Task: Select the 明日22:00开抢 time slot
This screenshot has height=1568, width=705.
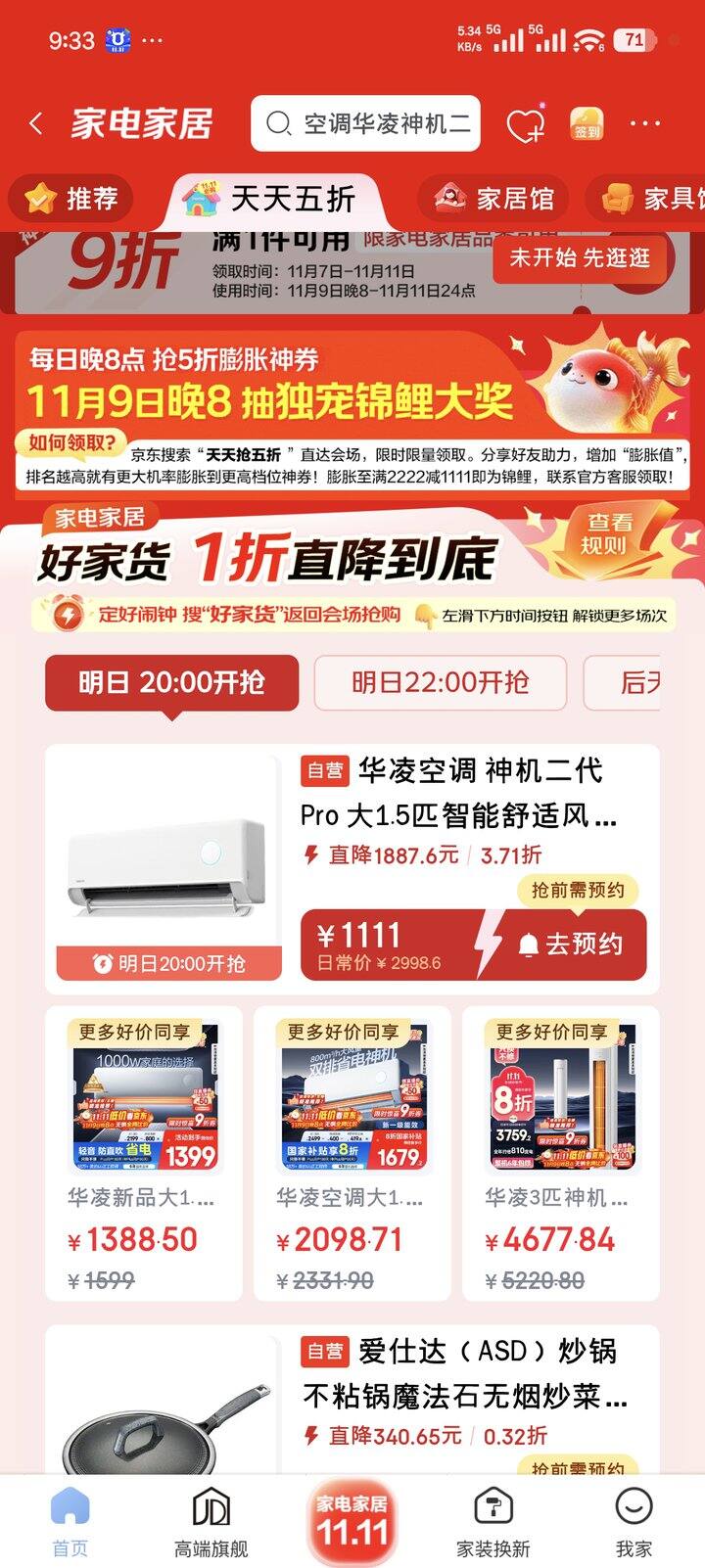Action: pyautogui.click(x=440, y=682)
